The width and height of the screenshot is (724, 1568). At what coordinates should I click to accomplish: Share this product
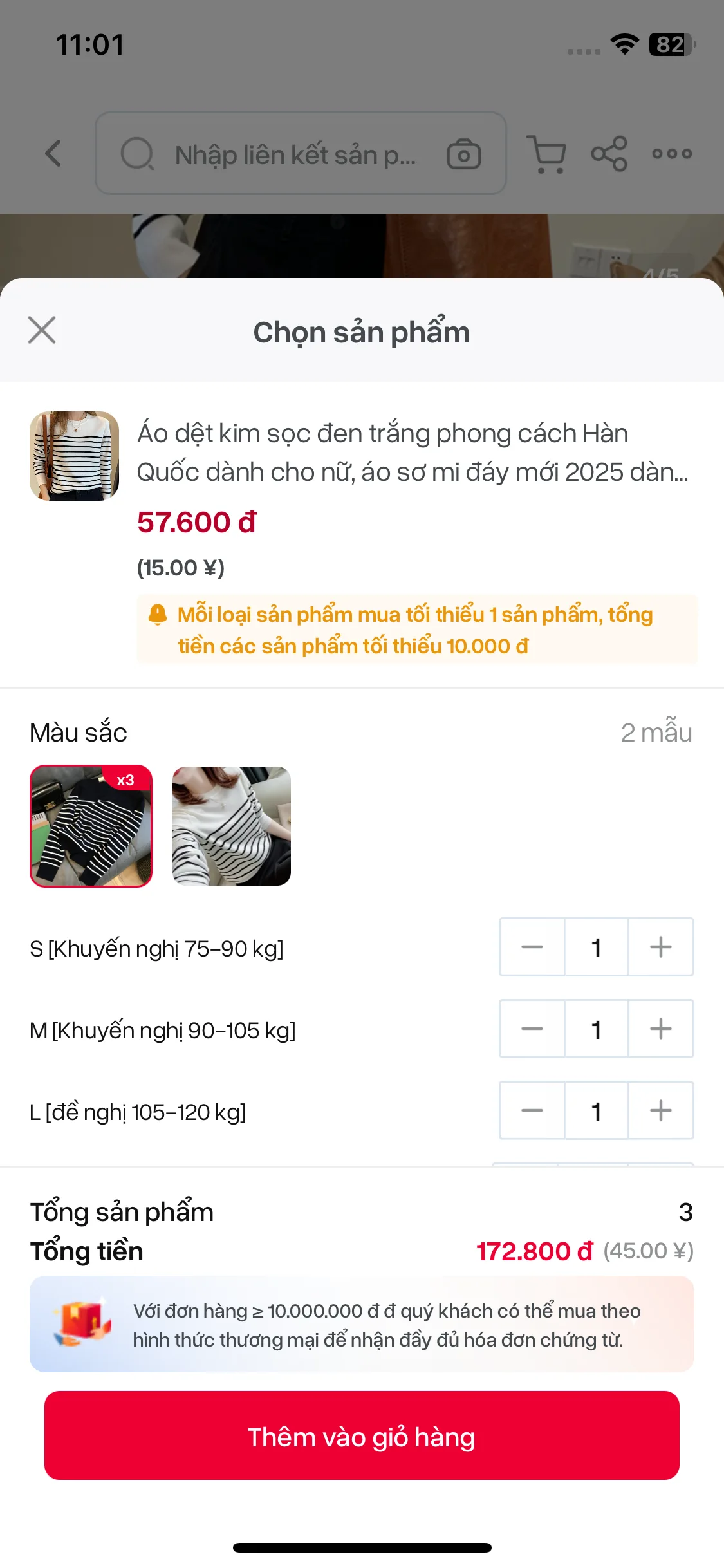point(609,154)
